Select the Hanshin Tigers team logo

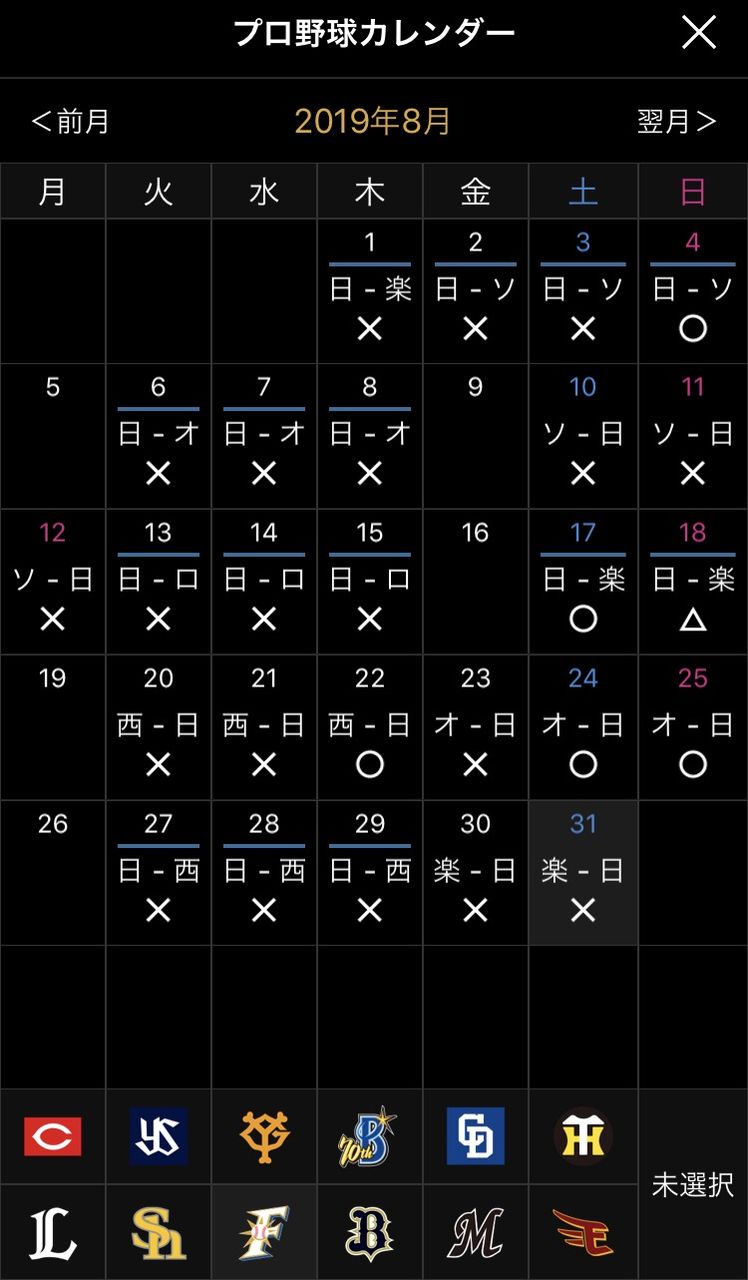[x=583, y=1137]
